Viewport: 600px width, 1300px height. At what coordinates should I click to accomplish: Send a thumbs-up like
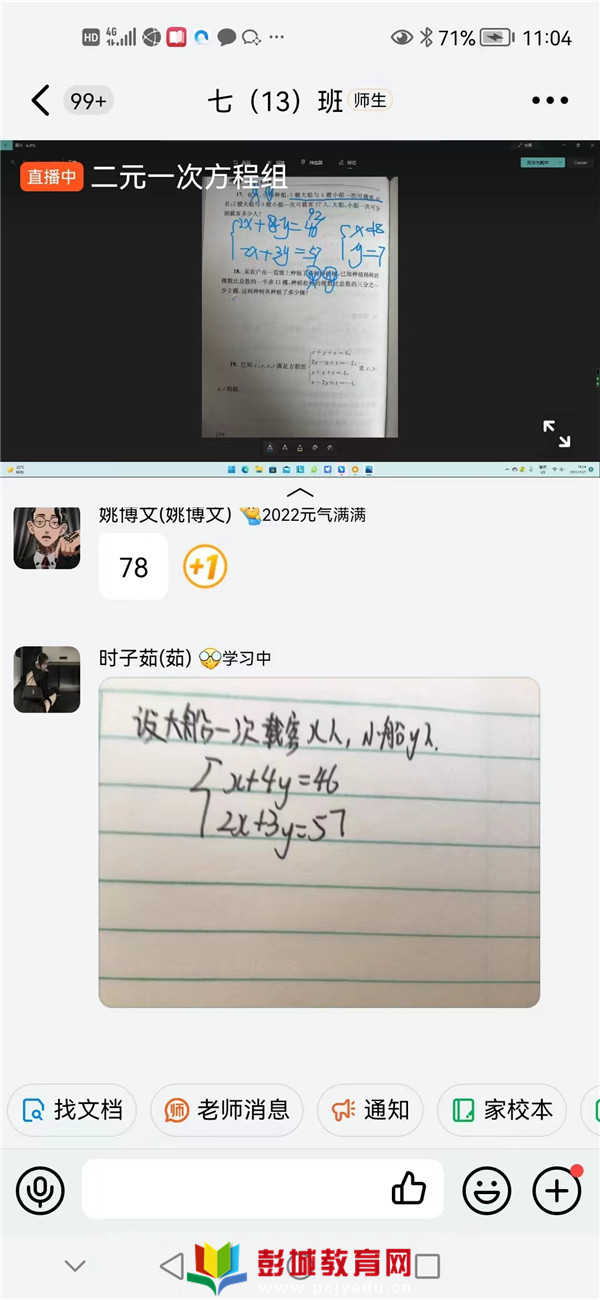click(409, 1189)
